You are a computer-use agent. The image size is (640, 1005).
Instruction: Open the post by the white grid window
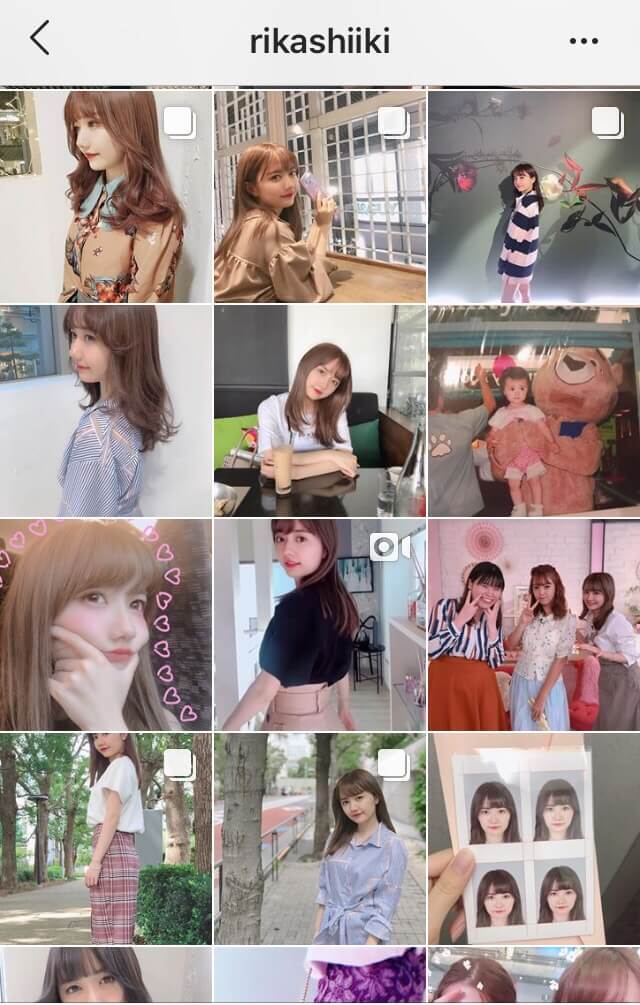pos(319,196)
